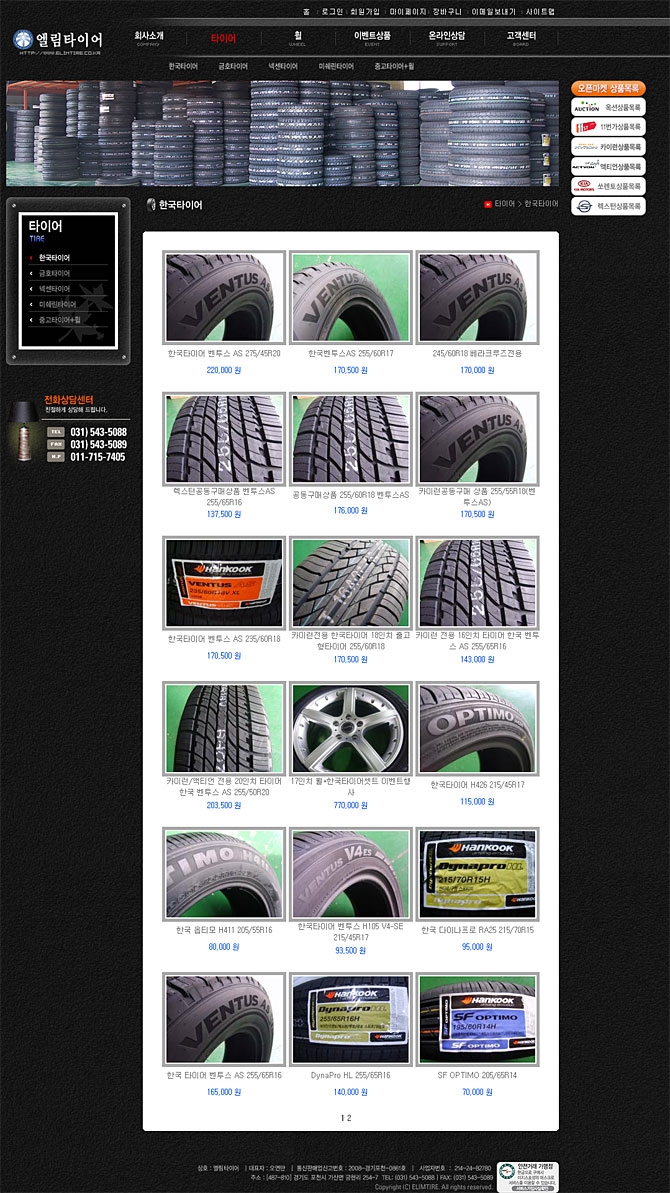The image size is (670, 1193).
Task: Go to 회원가입 sign-up page
Action: pyautogui.click(x=365, y=12)
